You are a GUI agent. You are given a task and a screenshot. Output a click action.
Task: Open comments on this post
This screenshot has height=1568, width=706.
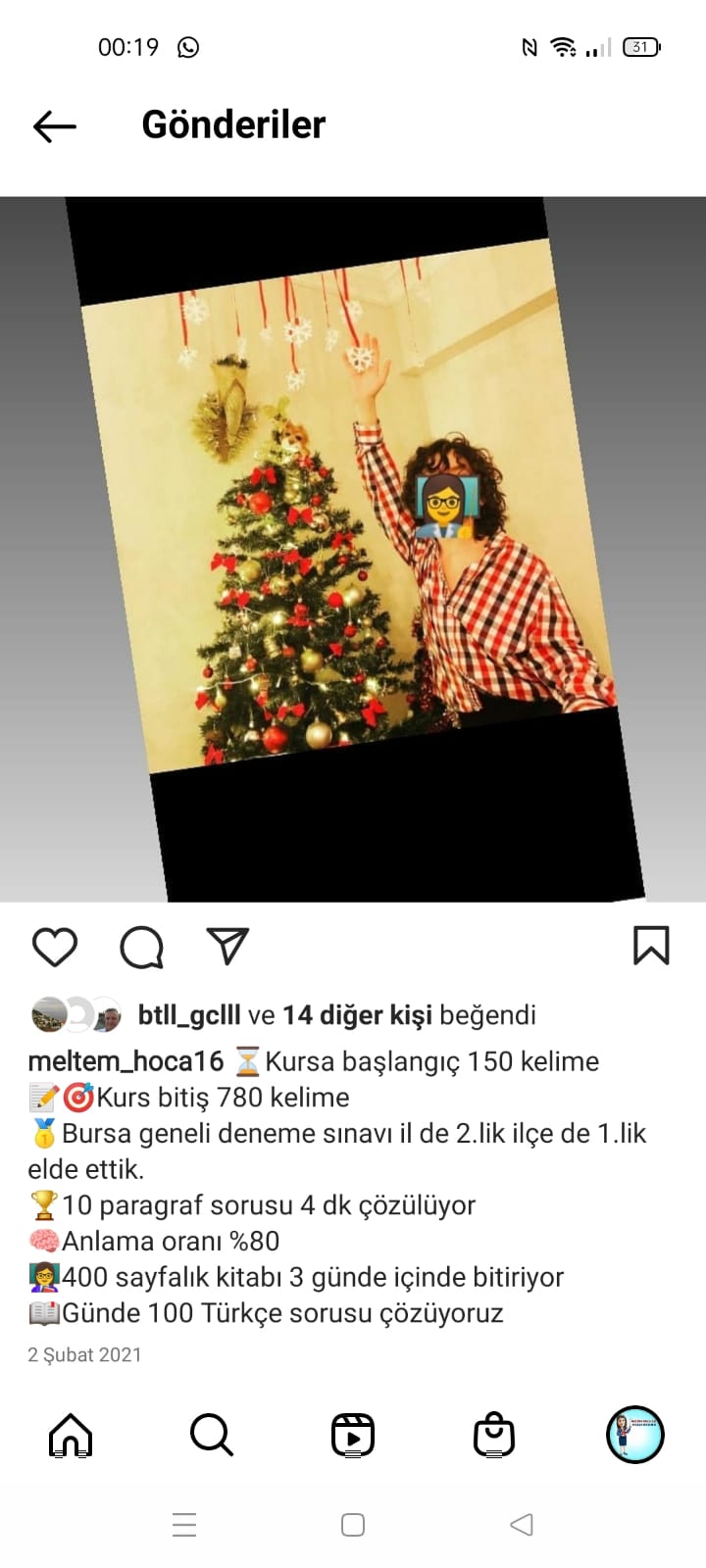[141, 948]
